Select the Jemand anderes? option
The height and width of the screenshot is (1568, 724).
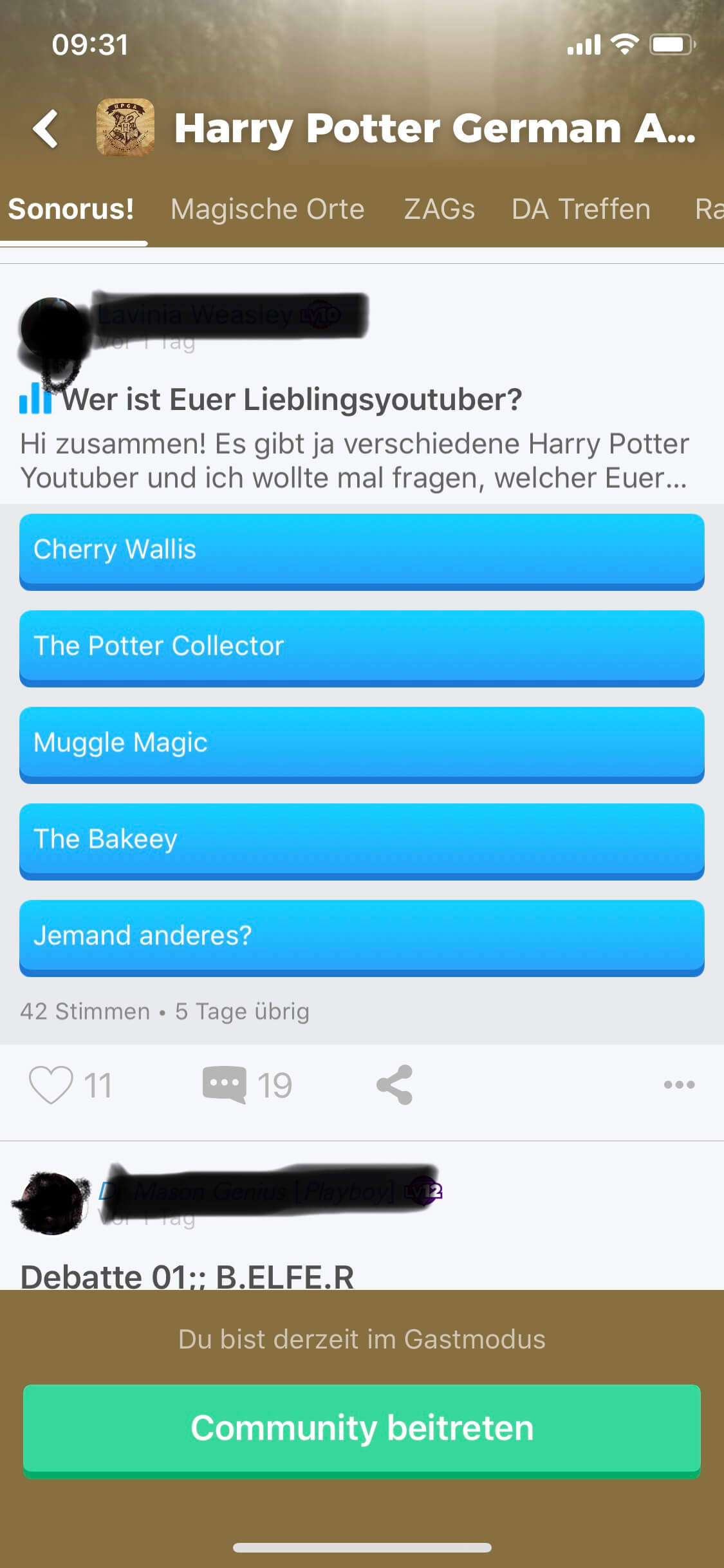click(x=362, y=937)
